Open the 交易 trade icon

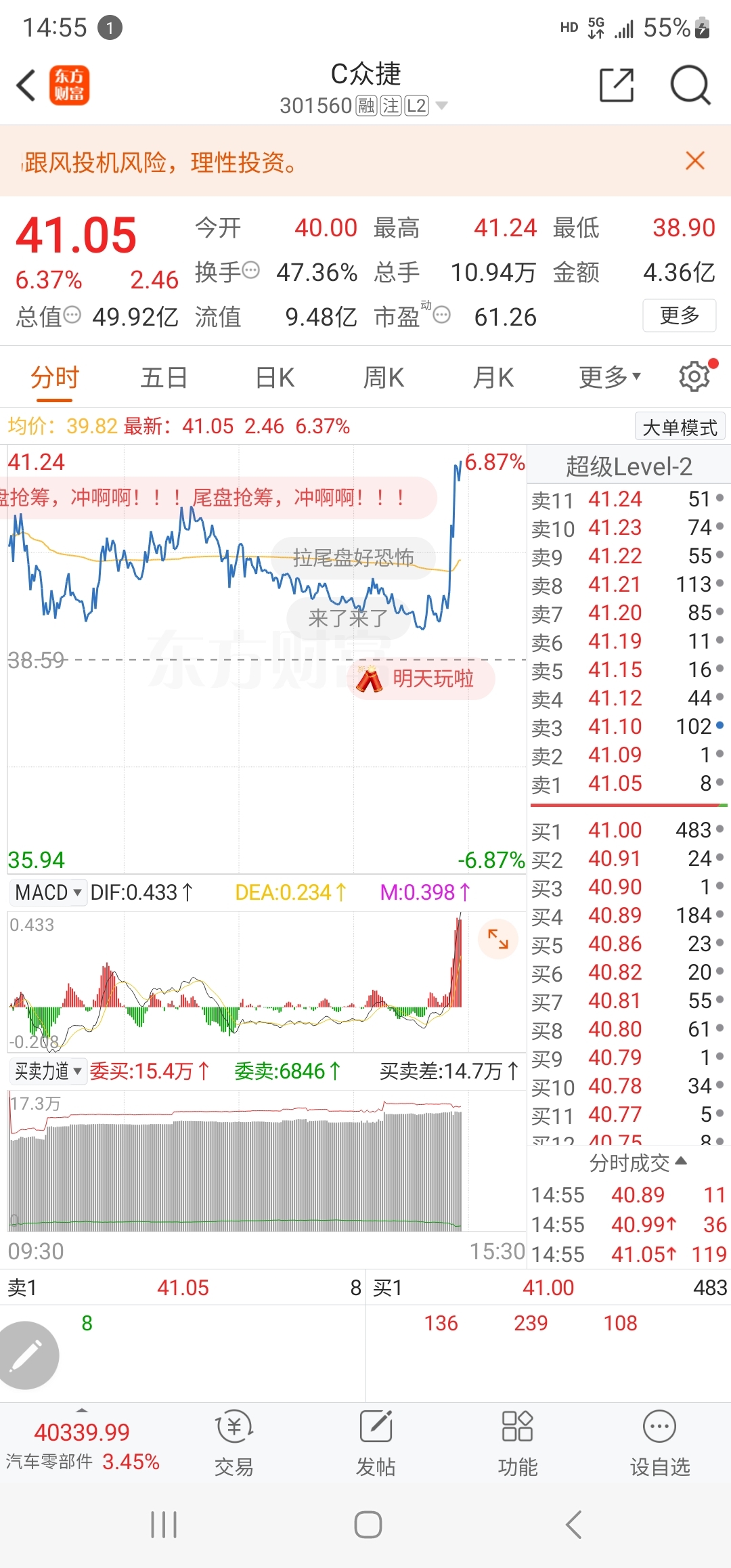click(x=234, y=1442)
